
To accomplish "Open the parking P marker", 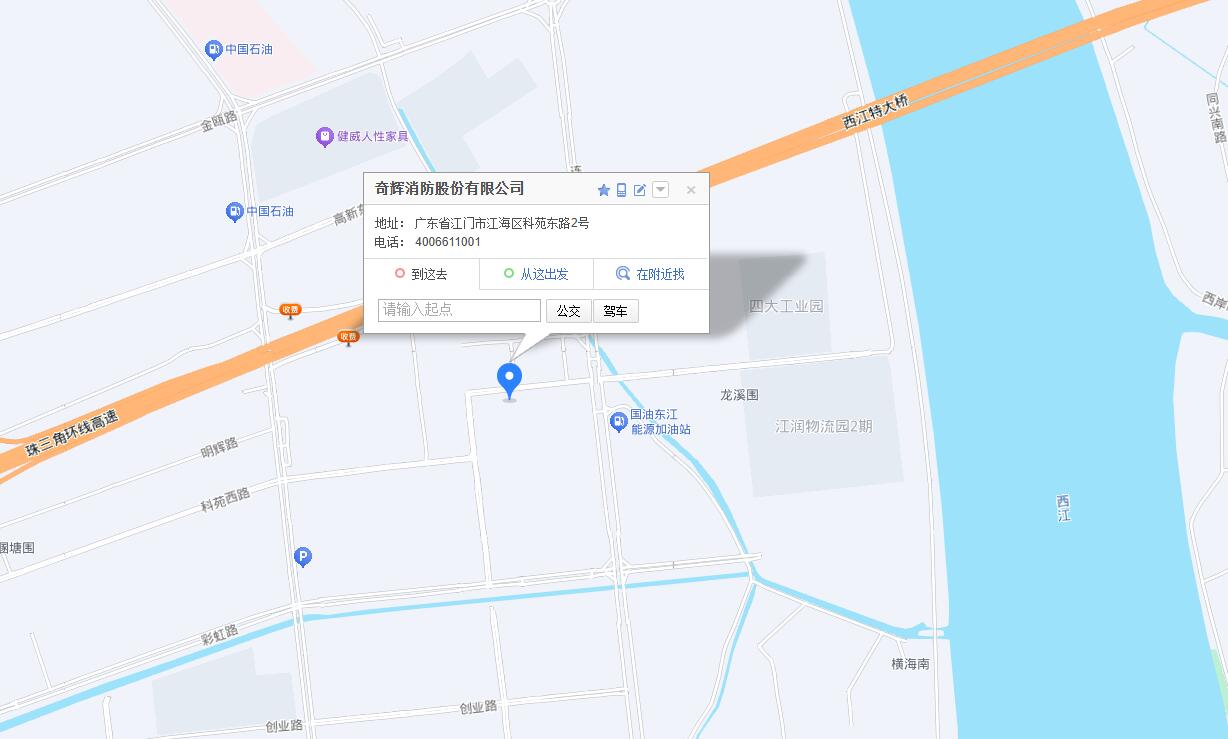I will coord(303,557).
